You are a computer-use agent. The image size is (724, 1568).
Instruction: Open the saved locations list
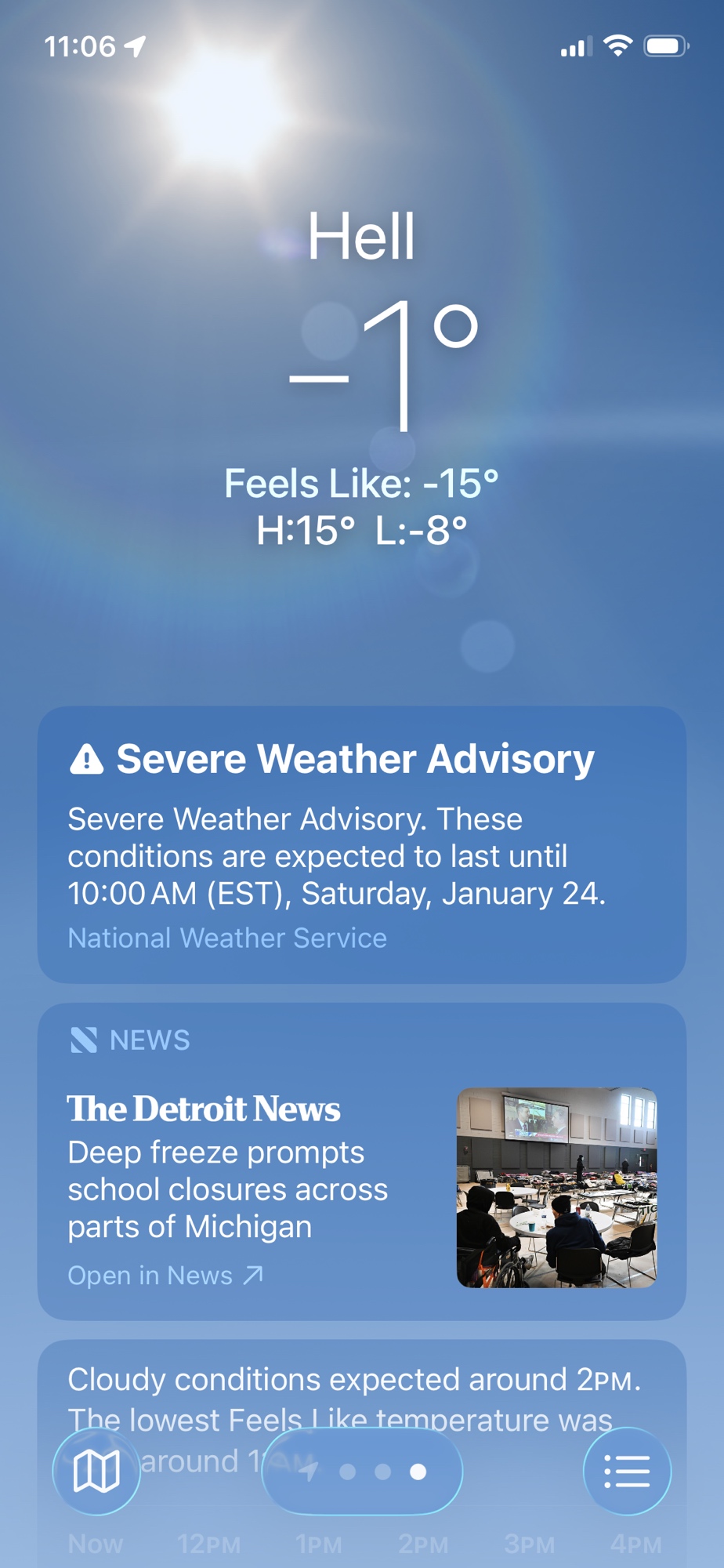pyautogui.click(x=627, y=1471)
